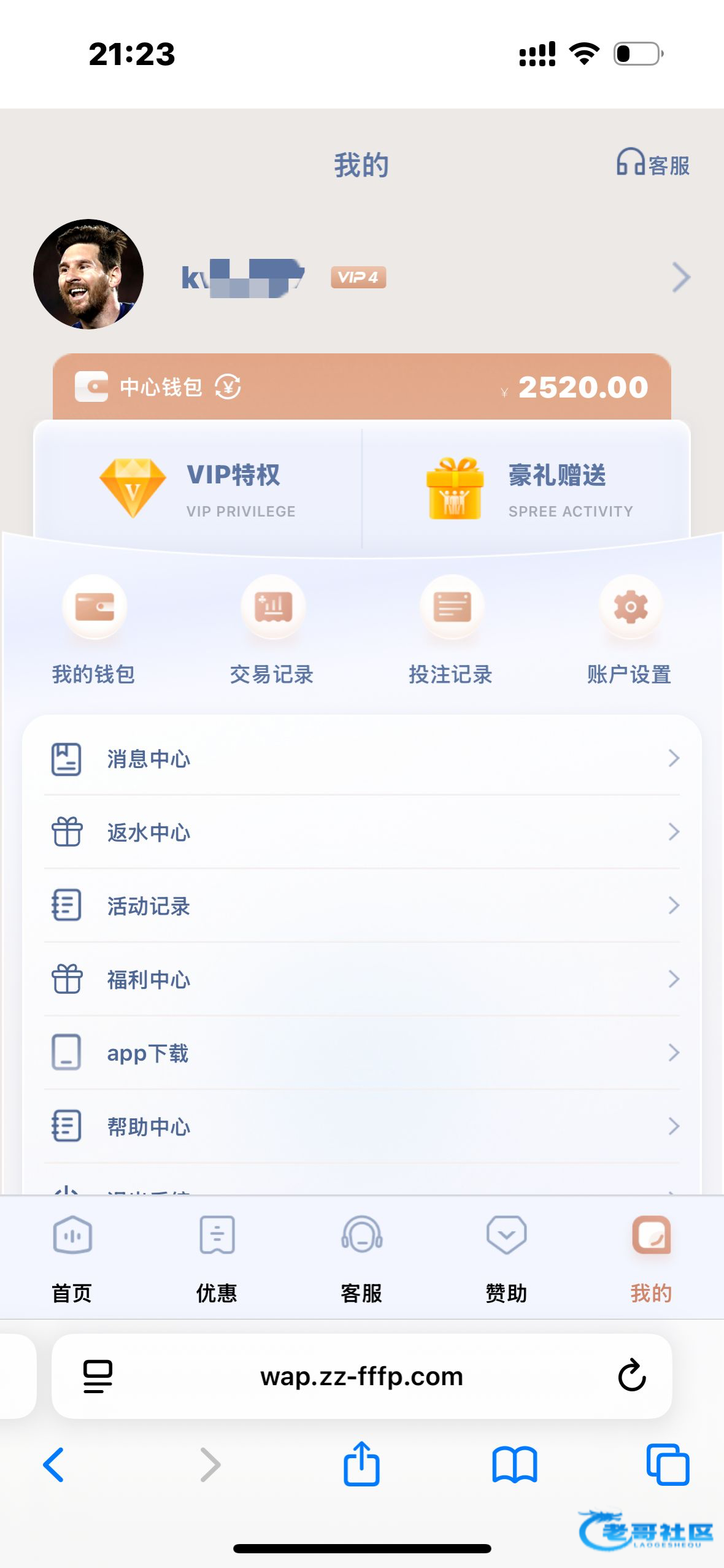724x1568 pixels.
Task: Share the page from the browser toolbar
Action: [x=361, y=1464]
